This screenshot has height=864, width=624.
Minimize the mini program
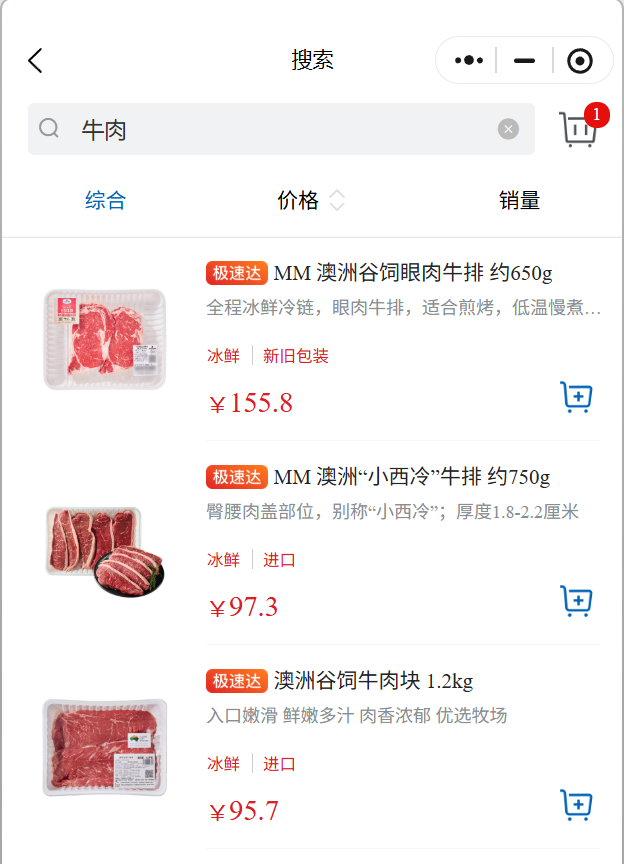524,61
